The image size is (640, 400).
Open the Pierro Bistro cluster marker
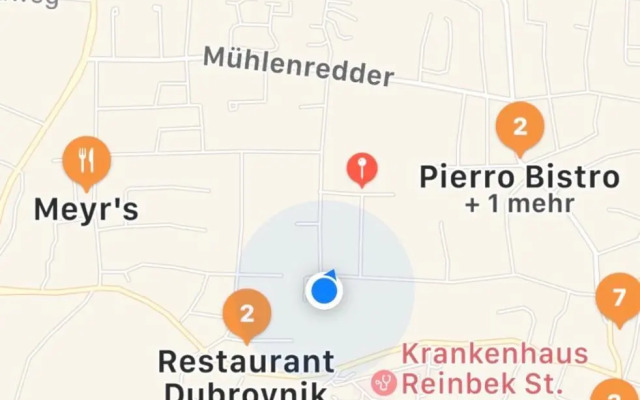click(x=520, y=128)
